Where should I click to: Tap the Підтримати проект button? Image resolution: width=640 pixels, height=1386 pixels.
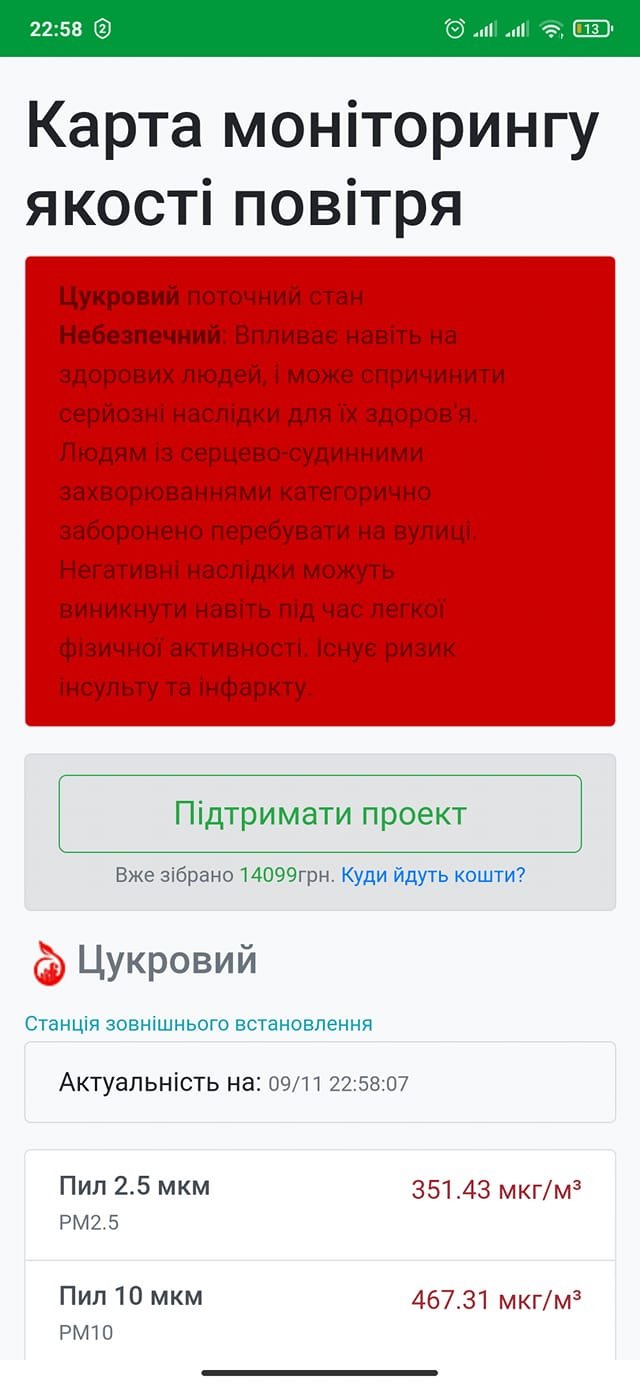point(320,813)
